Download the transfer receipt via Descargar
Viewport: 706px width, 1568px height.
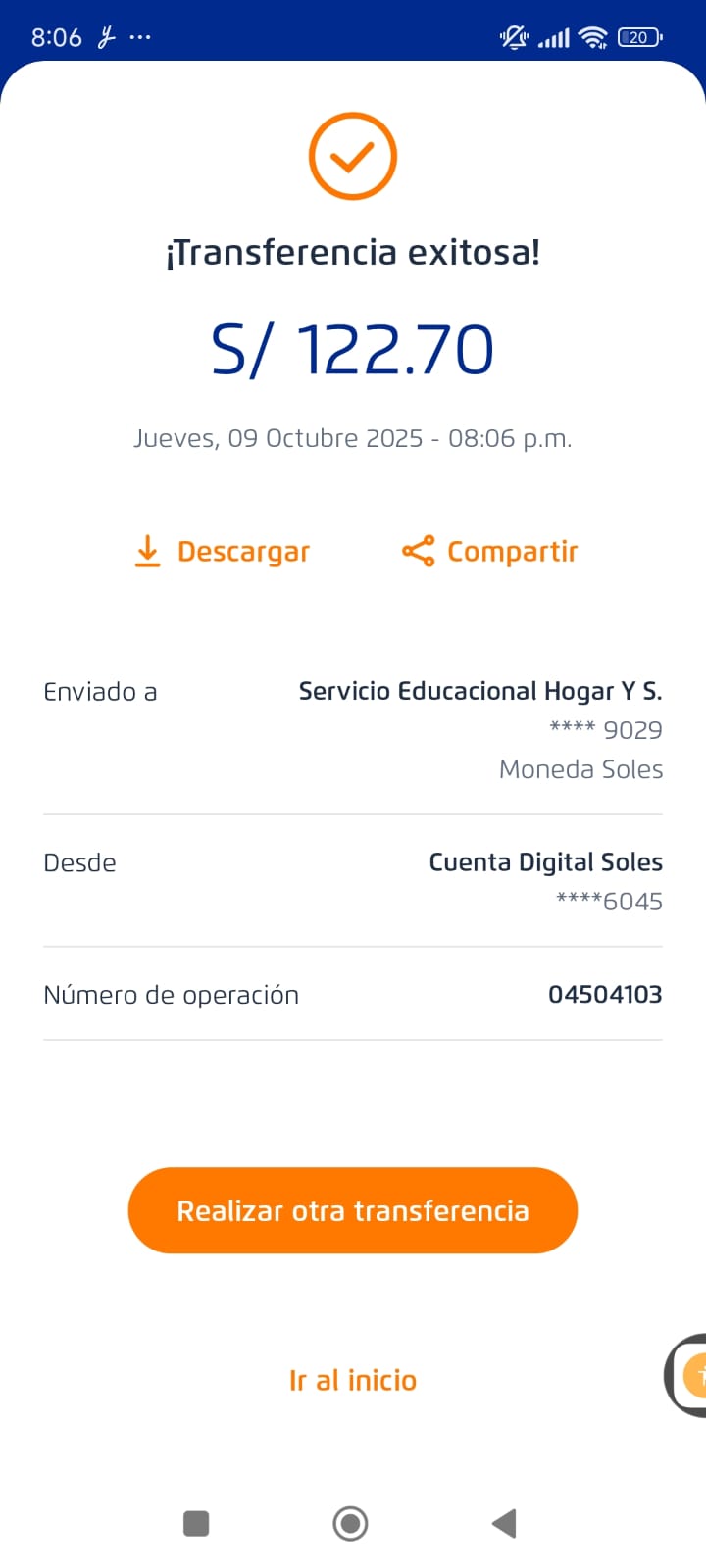pos(222,552)
